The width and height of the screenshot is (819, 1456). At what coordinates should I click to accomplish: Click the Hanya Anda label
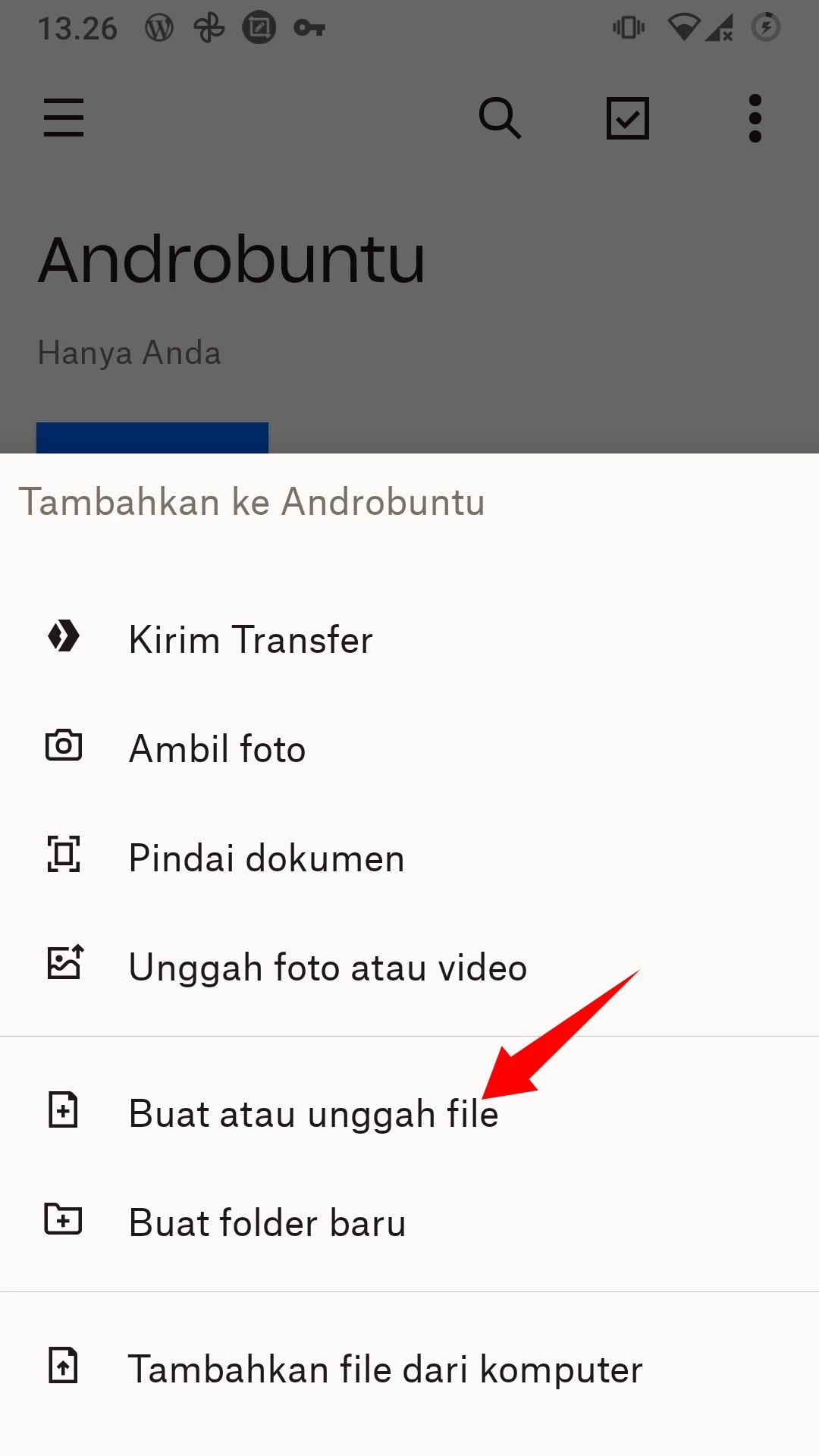pyautogui.click(x=130, y=353)
